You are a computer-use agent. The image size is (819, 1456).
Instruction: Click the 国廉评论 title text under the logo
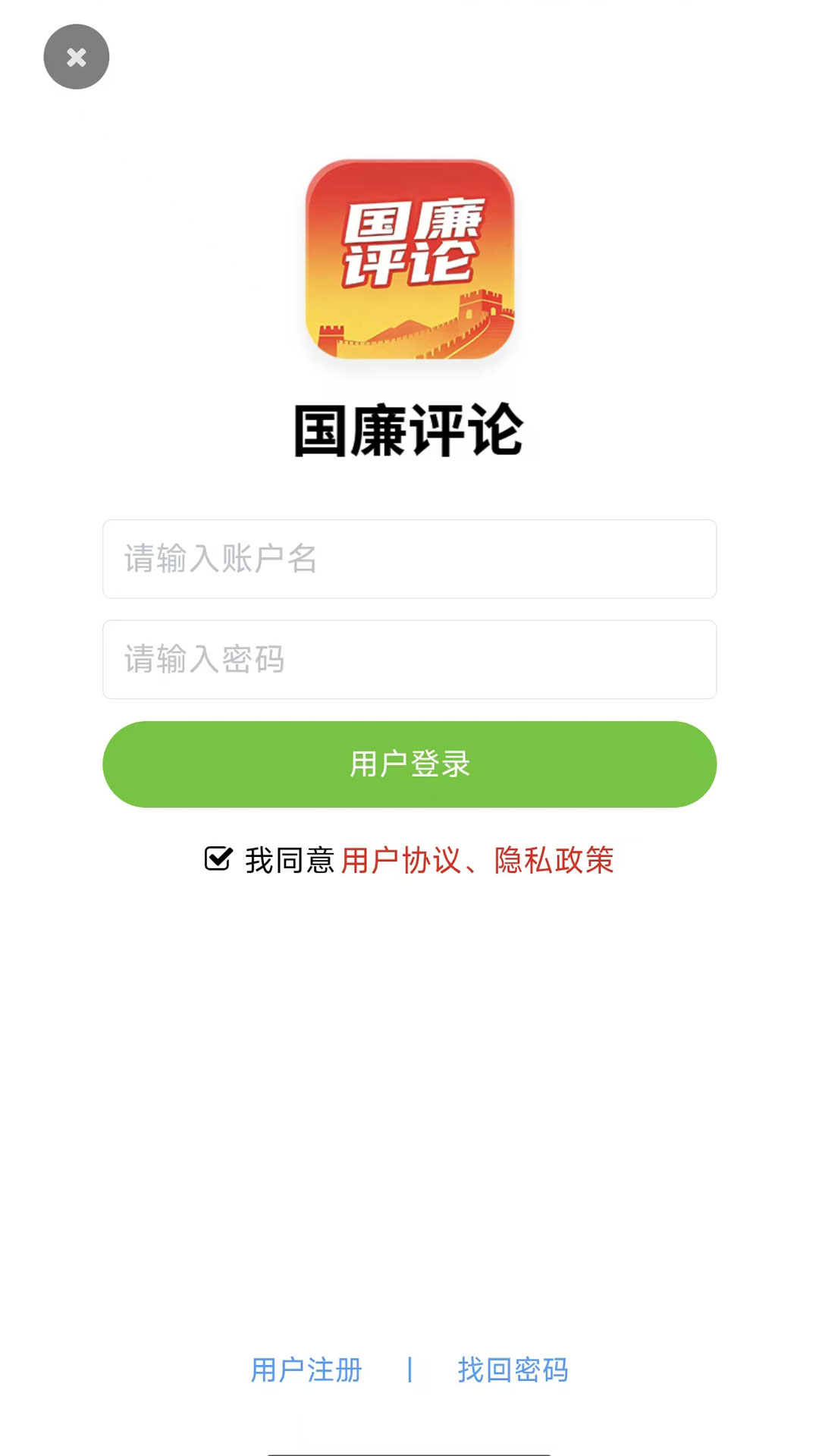pyautogui.click(x=409, y=428)
